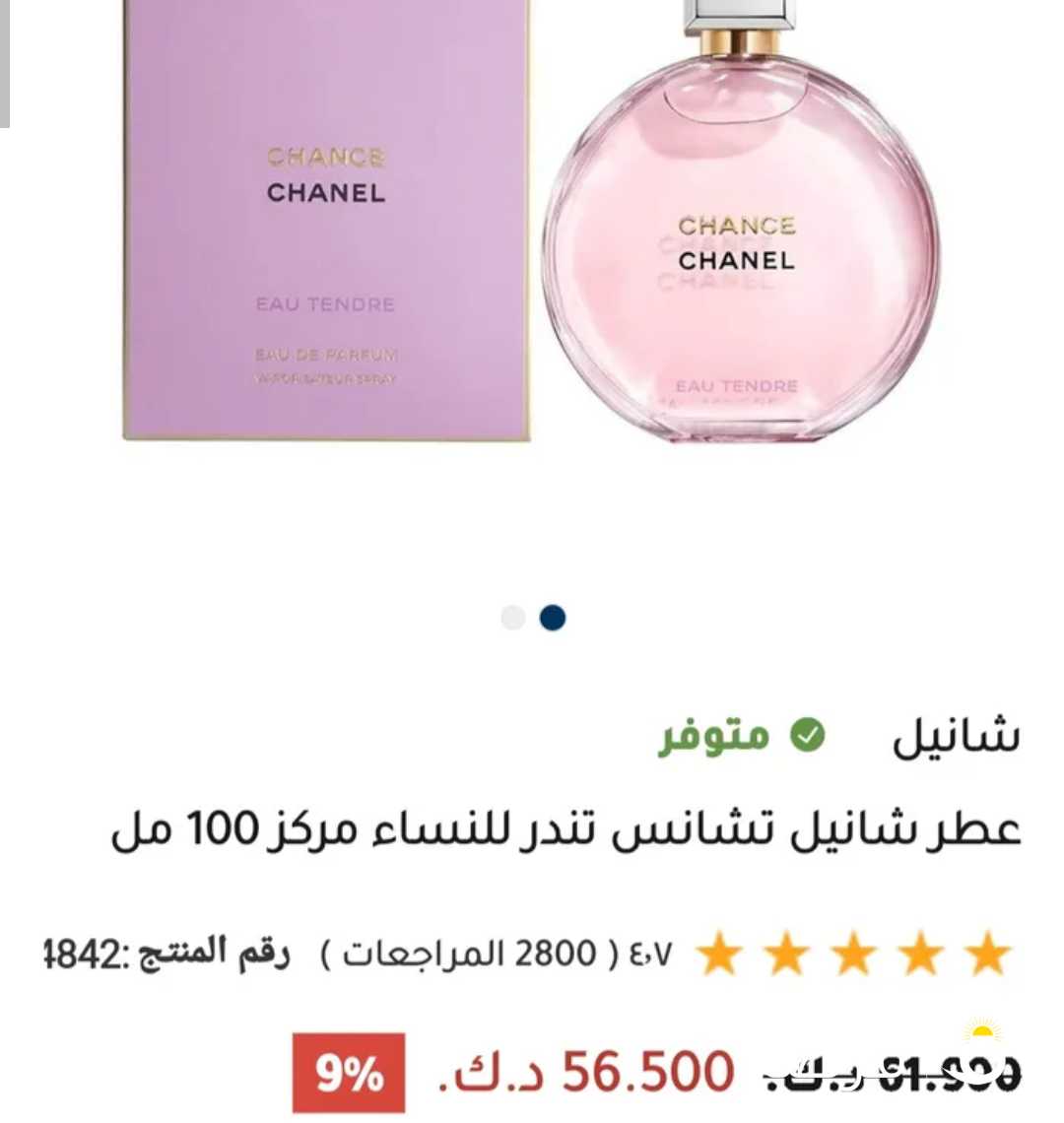Open the Chanel Chance product image
This screenshot has width=1064, height=1123.
pos(532,236)
